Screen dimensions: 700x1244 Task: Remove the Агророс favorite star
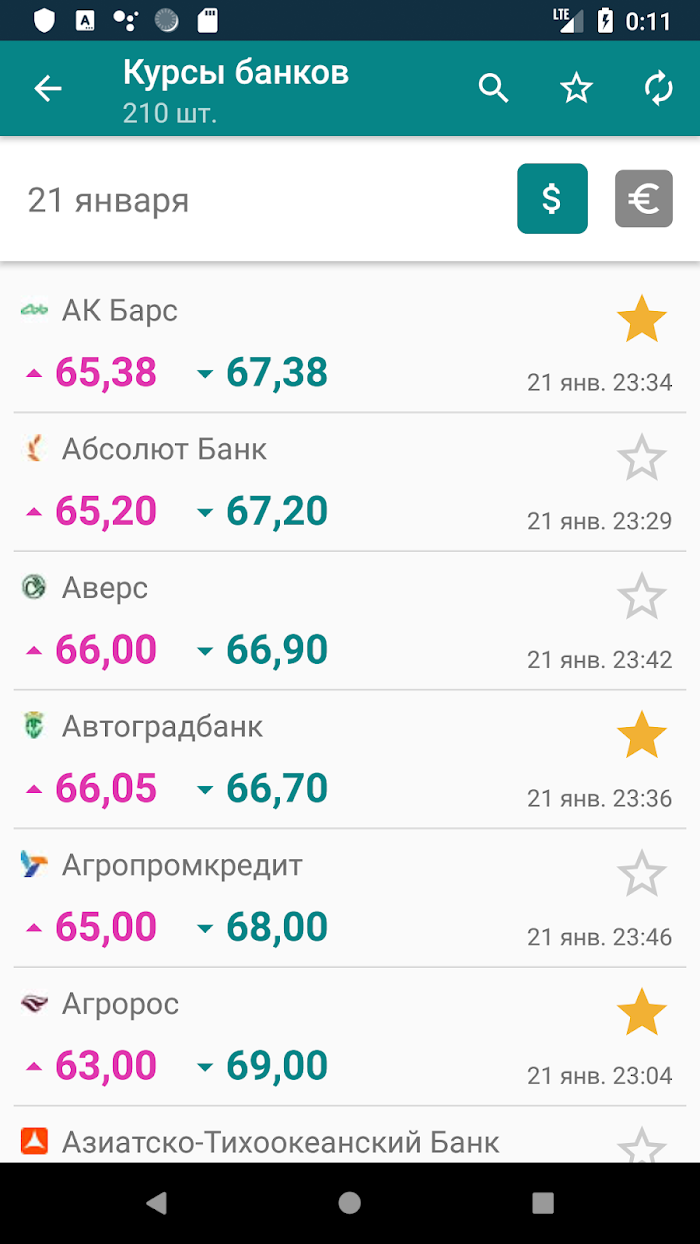point(642,1013)
